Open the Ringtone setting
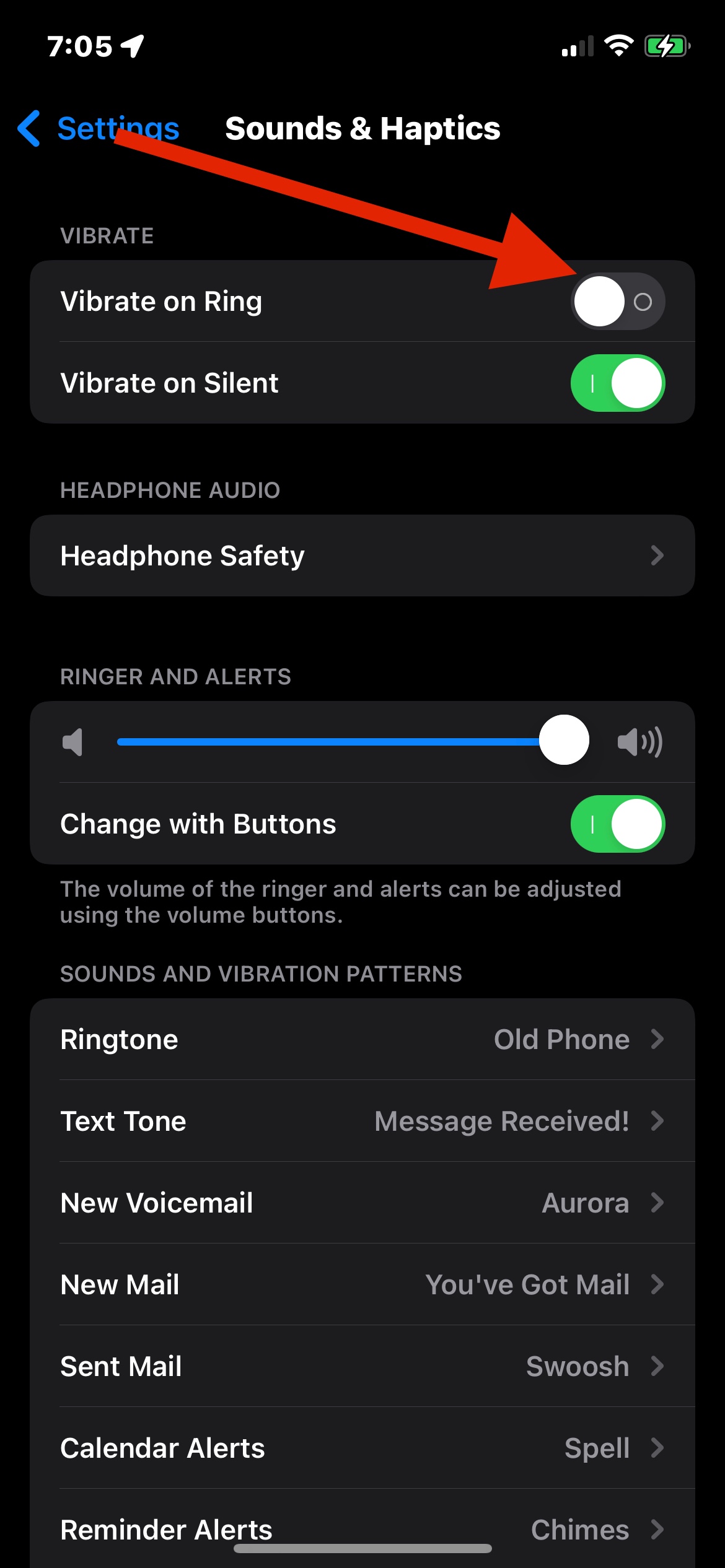Image resolution: width=725 pixels, height=1568 pixels. pos(362,1039)
